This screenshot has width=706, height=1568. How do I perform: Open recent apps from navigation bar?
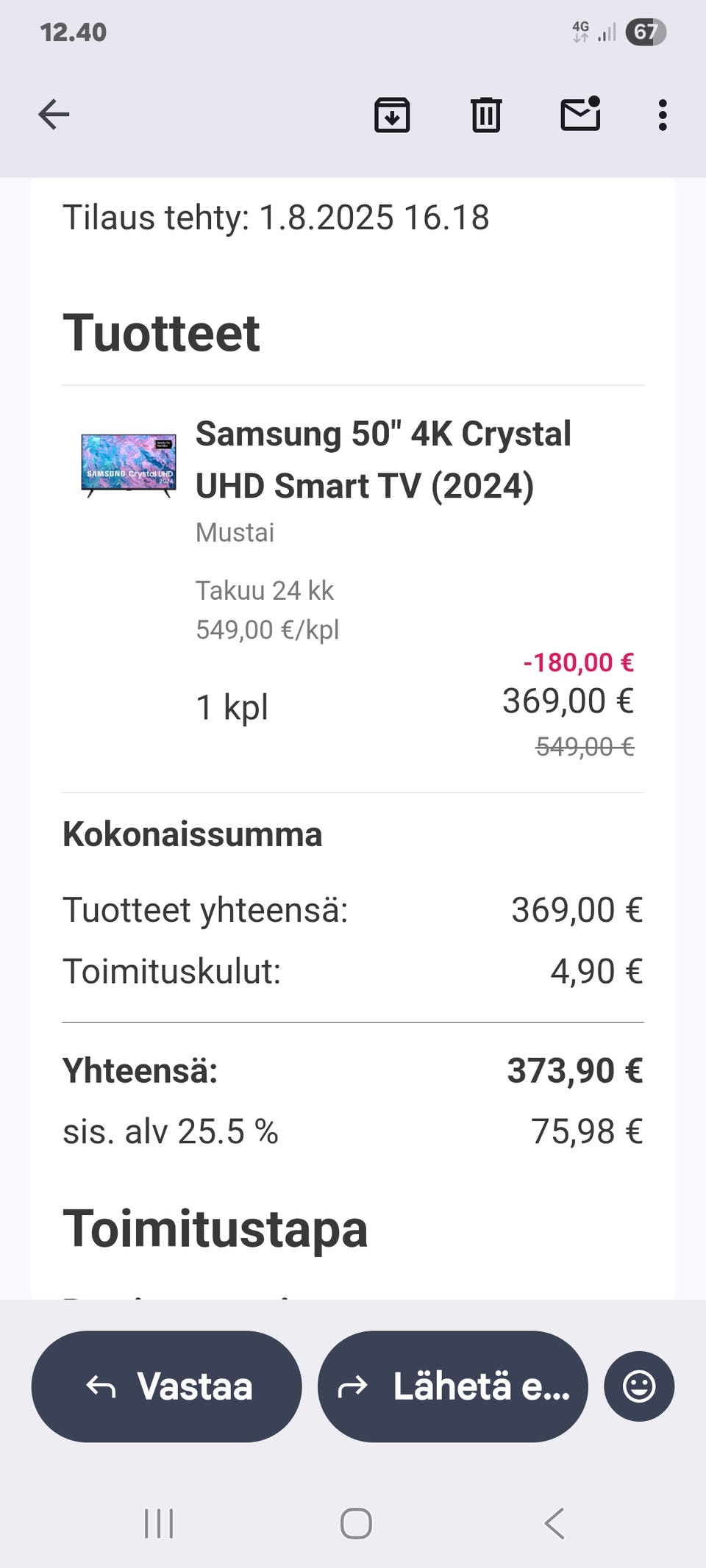click(159, 1523)
